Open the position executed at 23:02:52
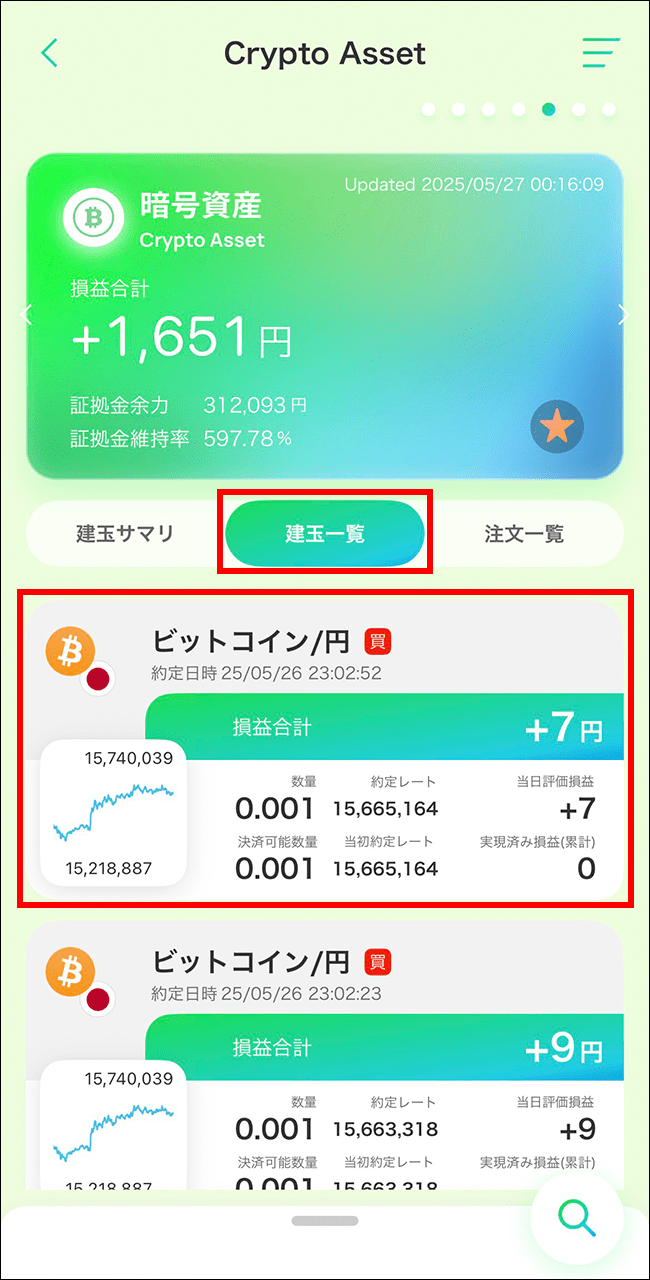 coord(325,748)
